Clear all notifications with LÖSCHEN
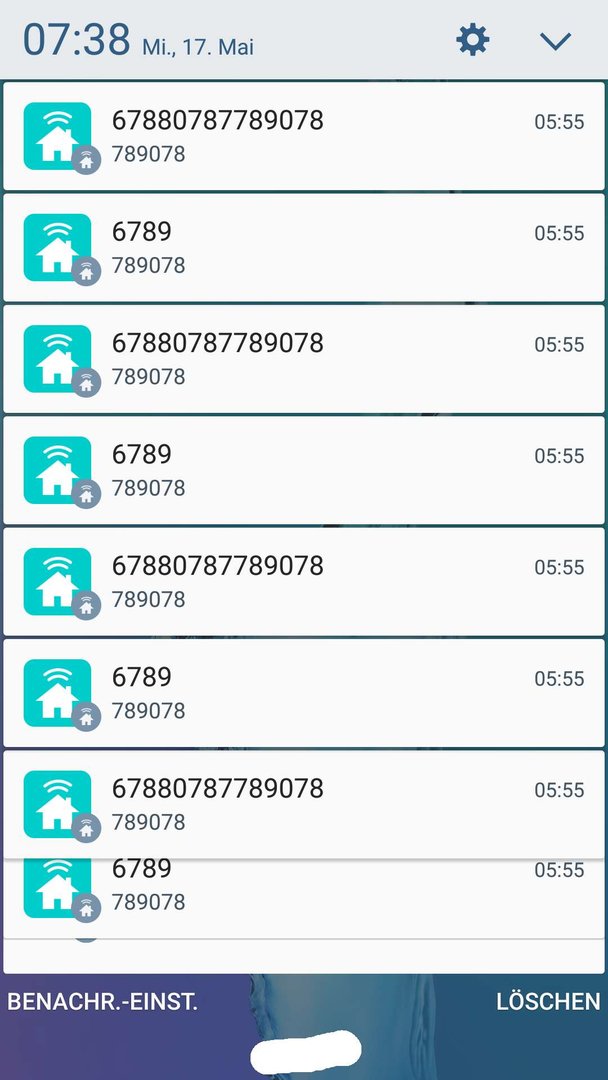Screen dimensions: 608x1080 point(548,1001)
